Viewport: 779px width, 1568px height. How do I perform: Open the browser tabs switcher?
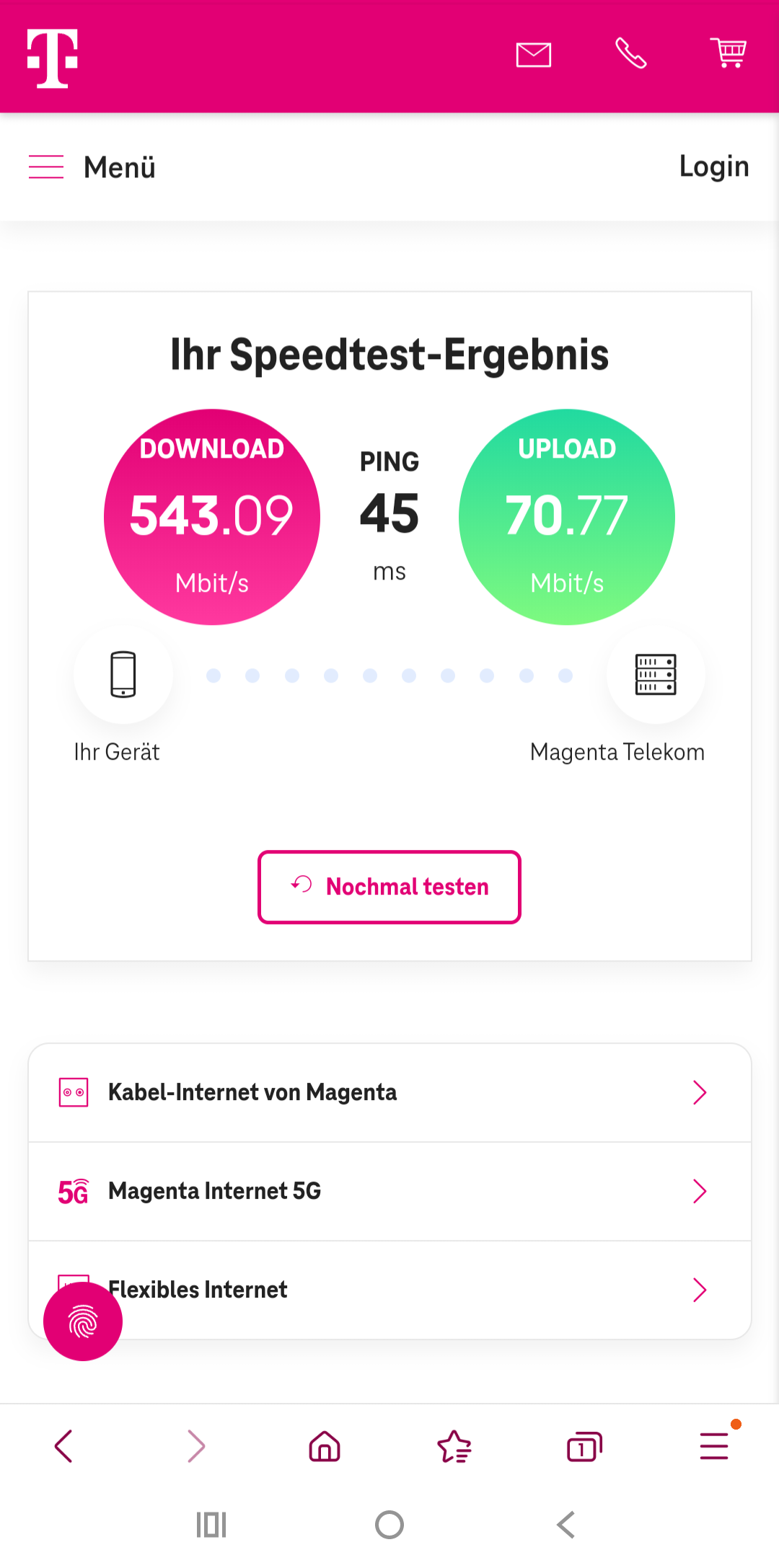[584, 1446]
